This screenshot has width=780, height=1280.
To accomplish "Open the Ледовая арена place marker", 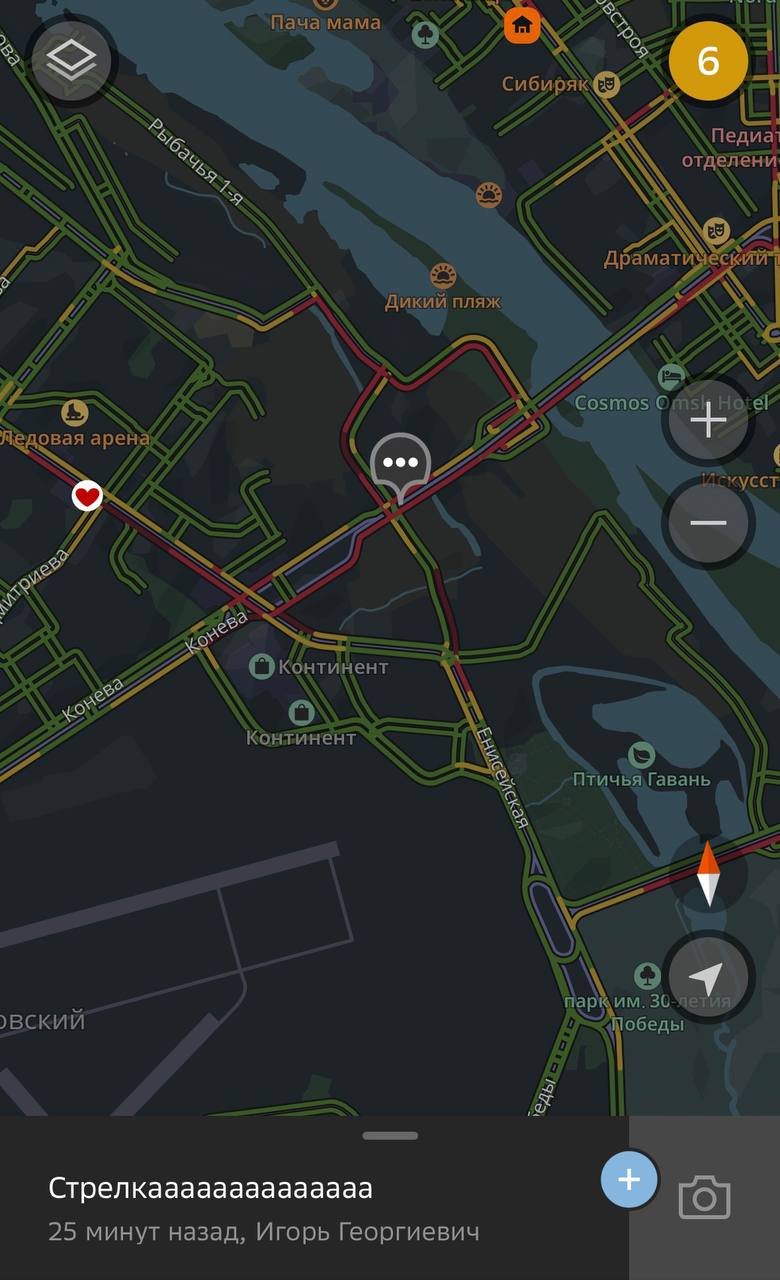I will (75, 412).
